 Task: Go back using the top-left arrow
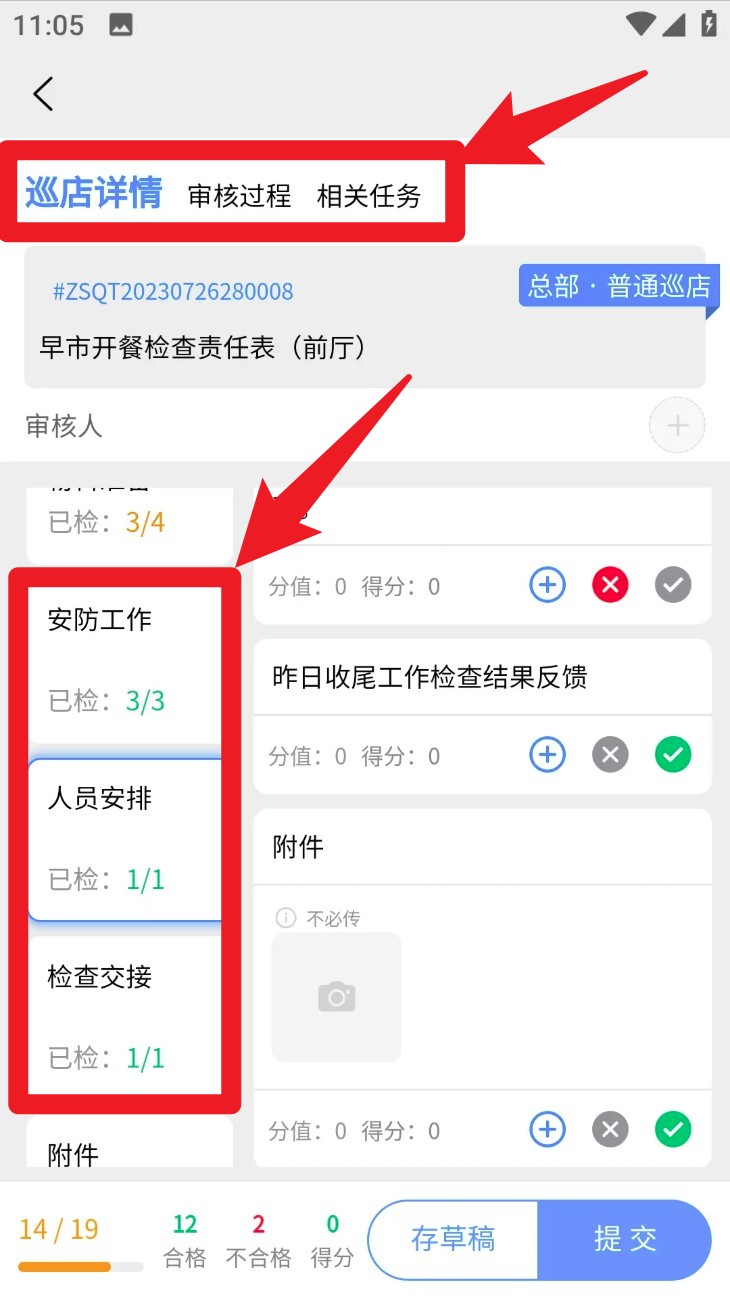click(43, 94)
